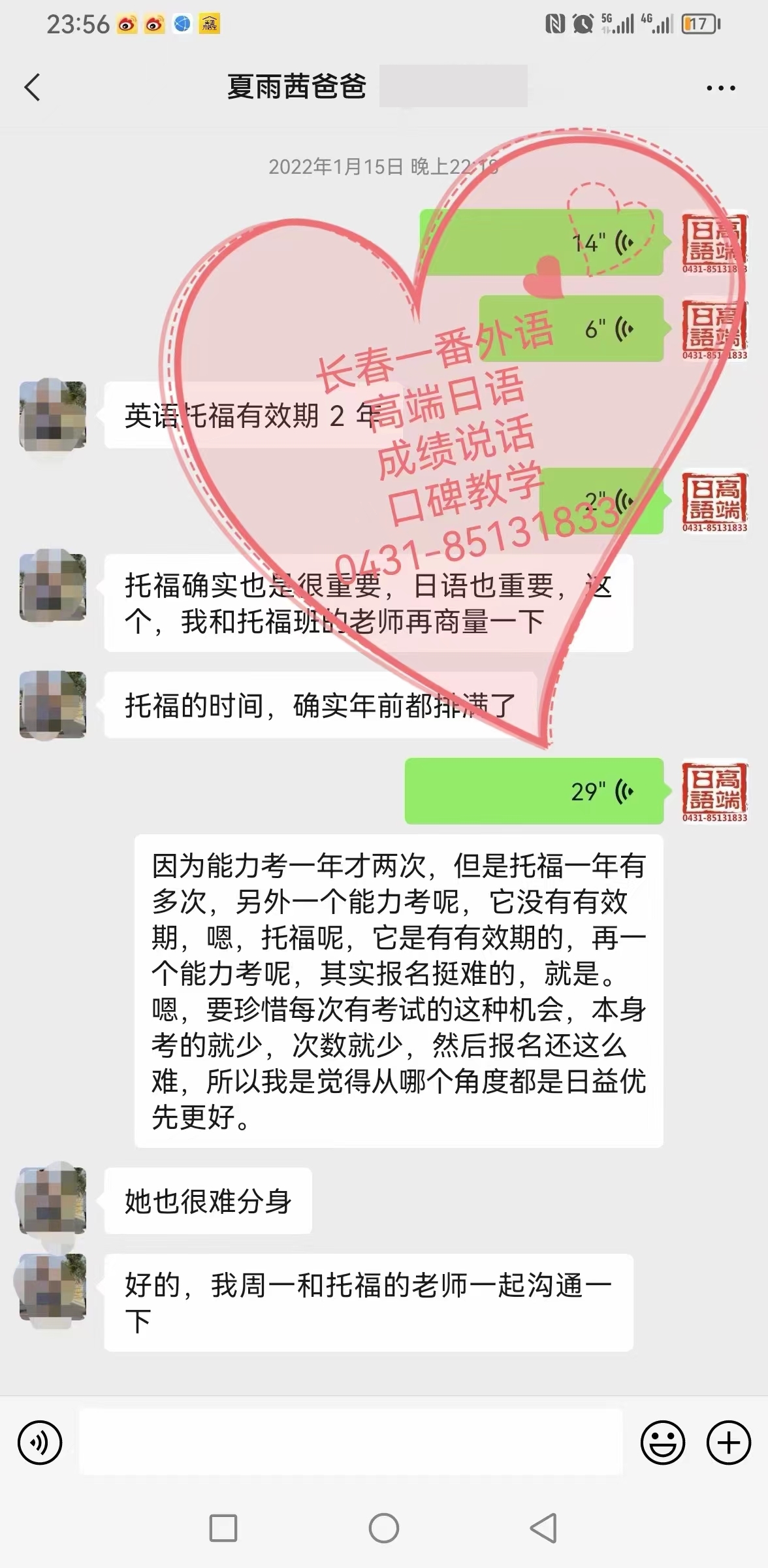The image size is (768, 1568).
Task: Play the 29-second voice message
Action: pyautogui.click(x=534, y=791)
